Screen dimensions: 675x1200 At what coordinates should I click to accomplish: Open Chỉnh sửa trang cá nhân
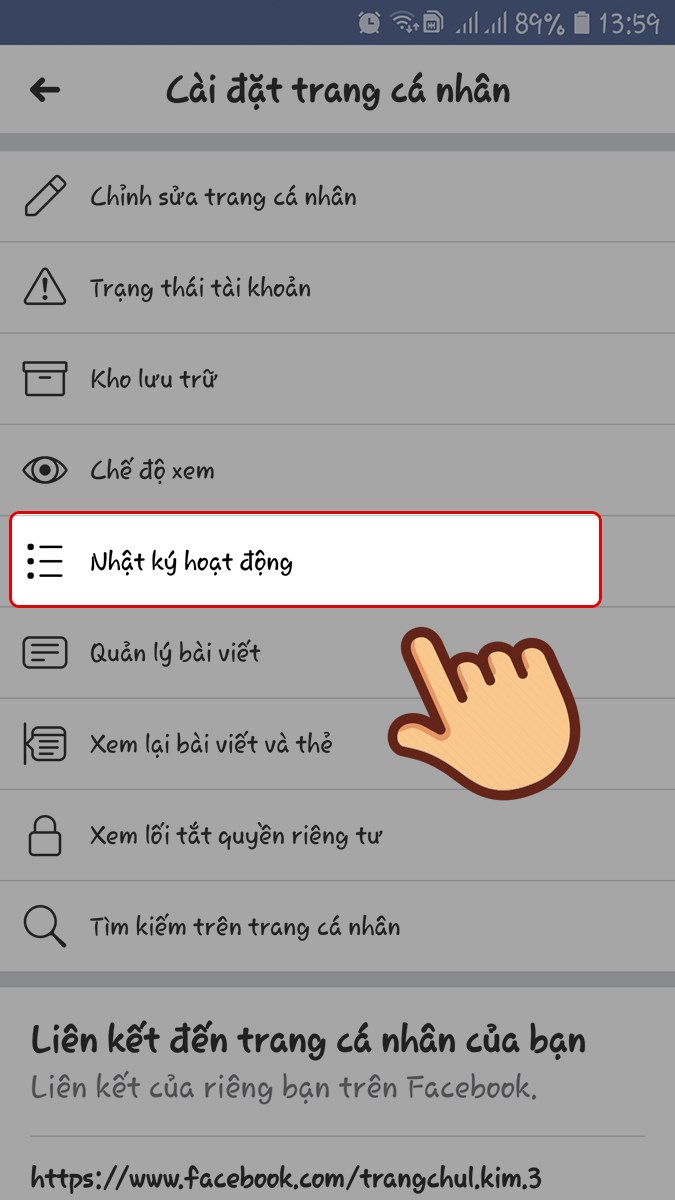click(222, 197)
